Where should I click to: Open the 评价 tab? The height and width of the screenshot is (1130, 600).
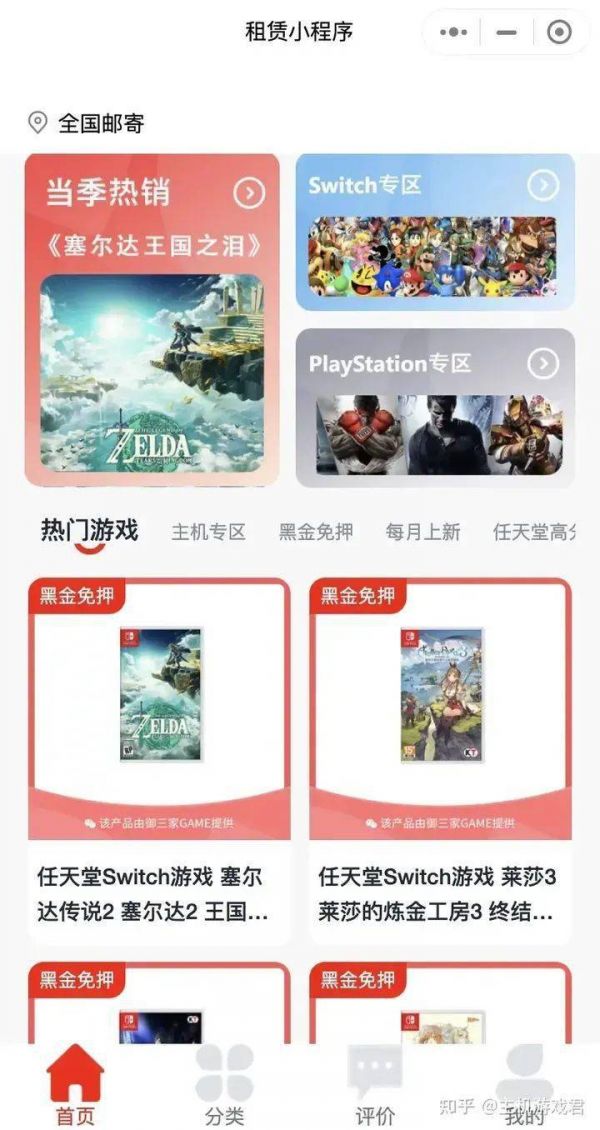pyautogui.click(x=374, y=1087)
